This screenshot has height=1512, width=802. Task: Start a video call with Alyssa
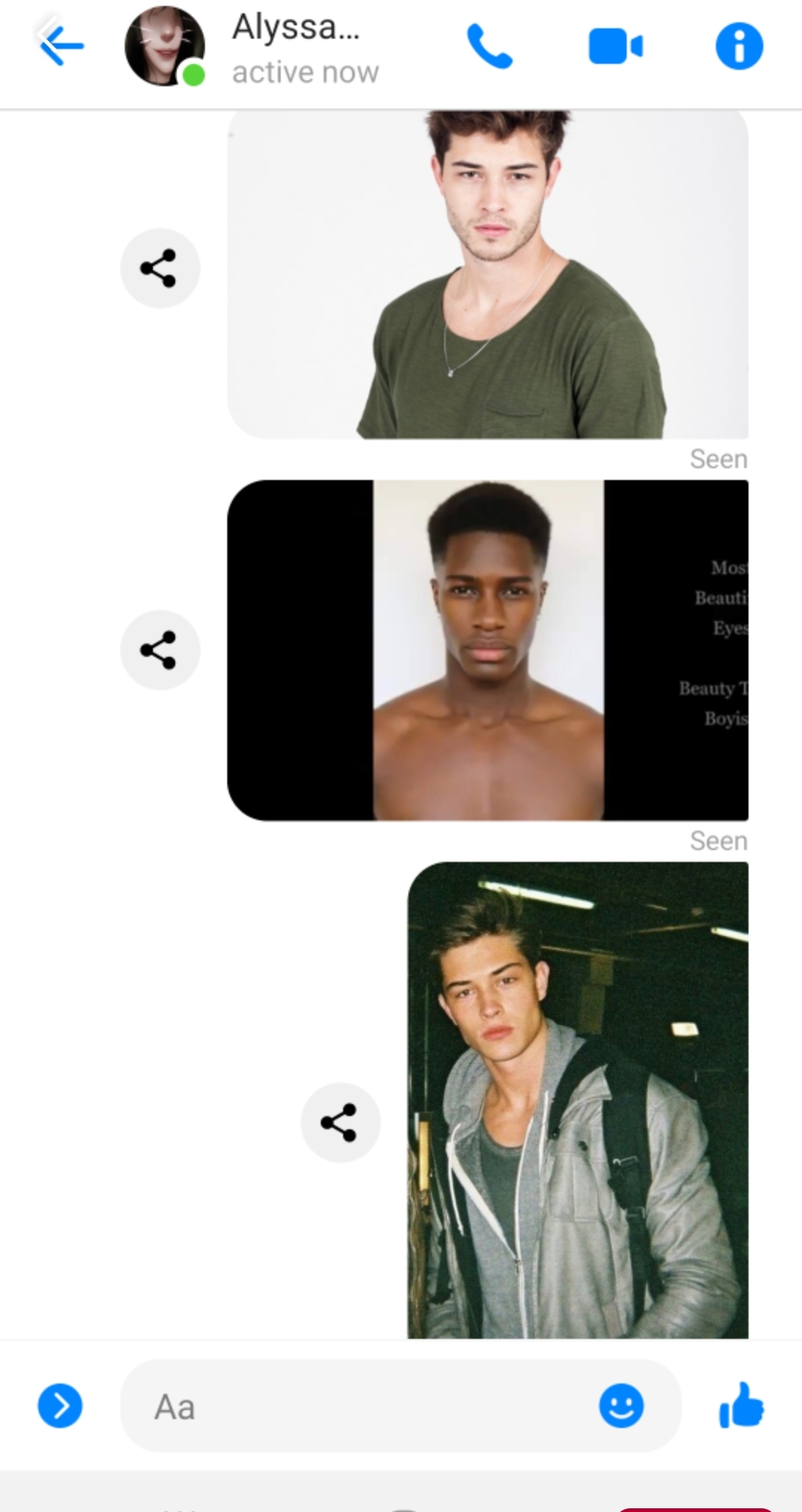(615, 46)
